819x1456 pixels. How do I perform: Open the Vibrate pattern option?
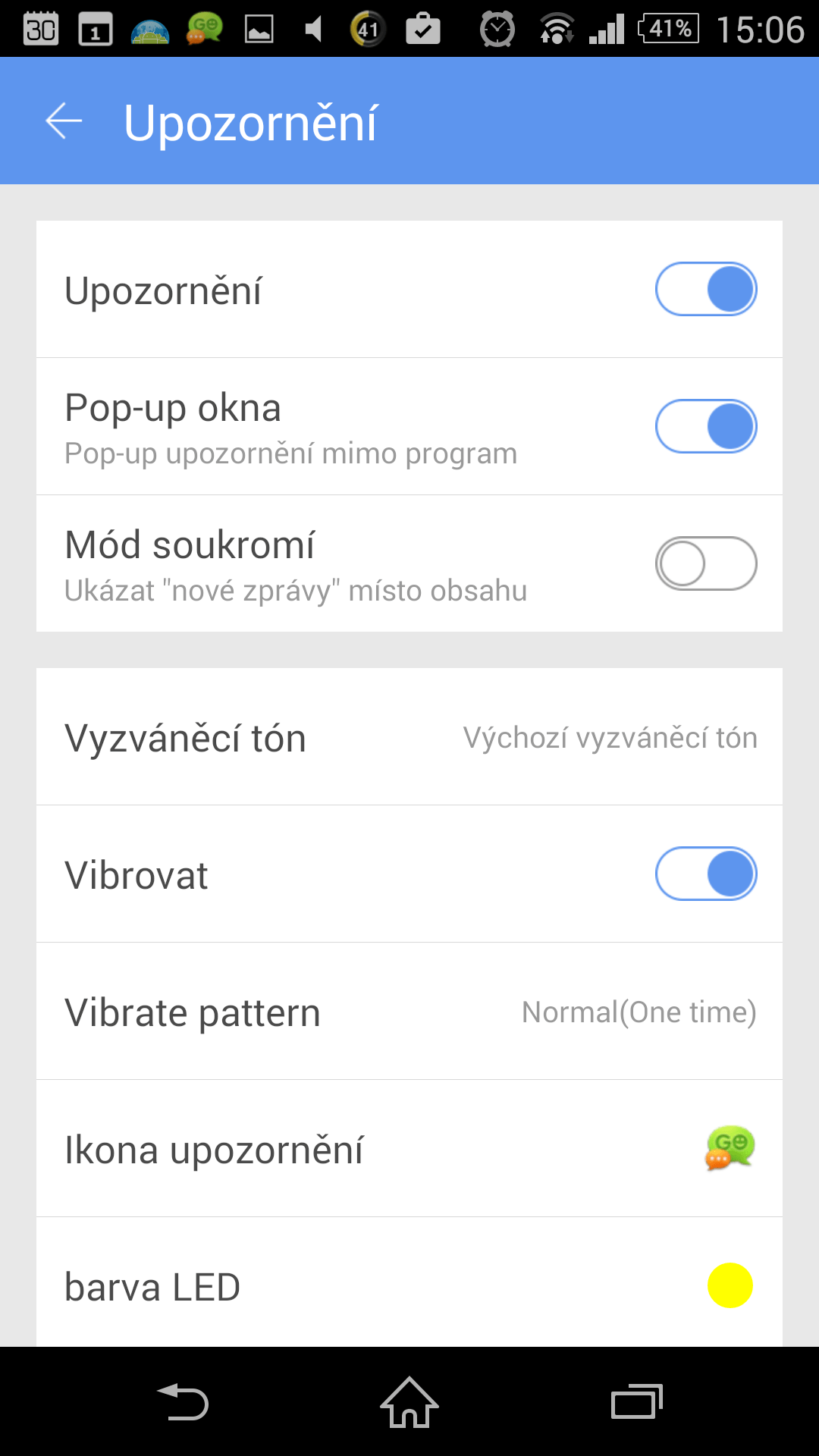[409, 1012]
